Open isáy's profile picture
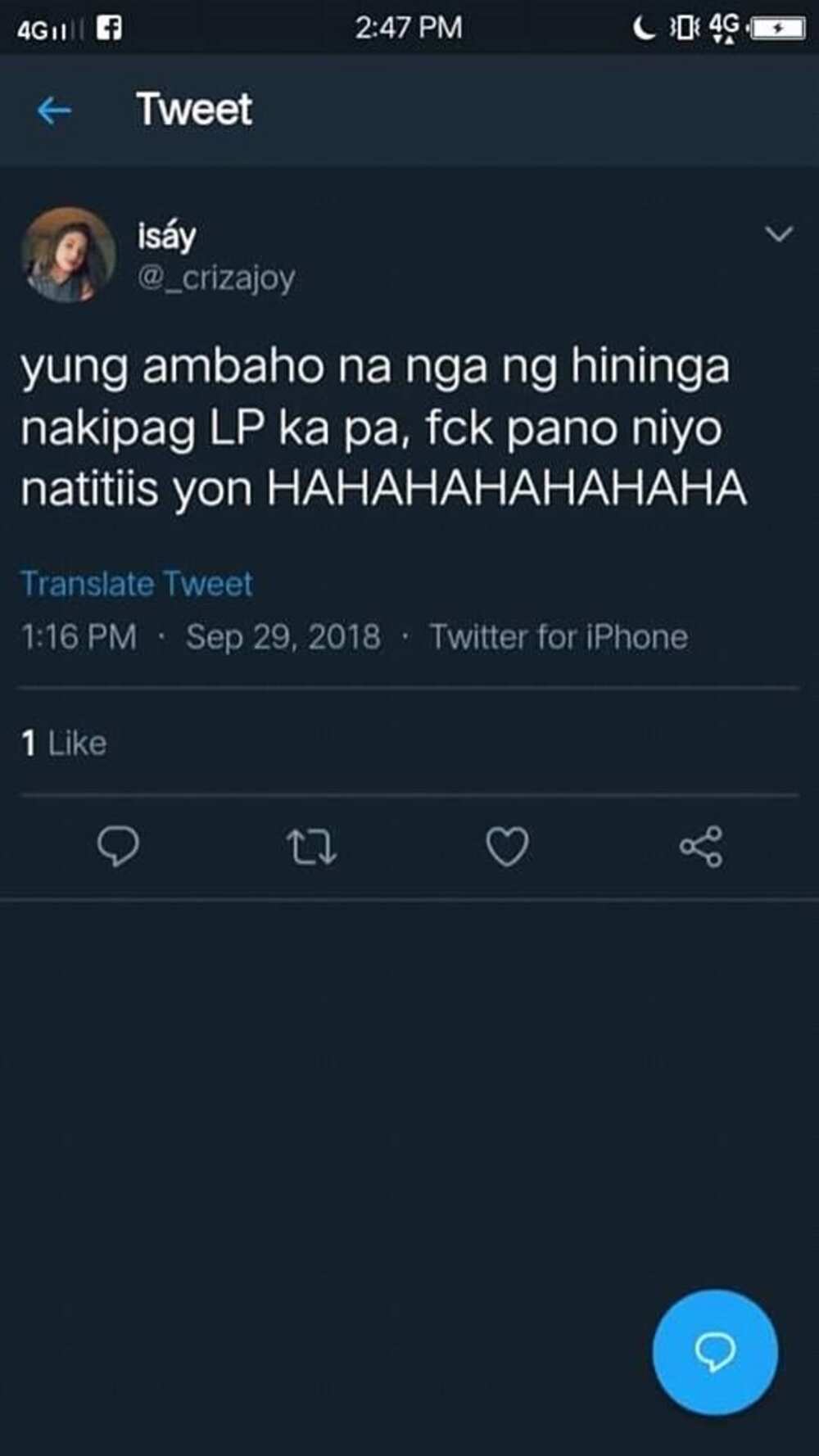 pos(68,255)
